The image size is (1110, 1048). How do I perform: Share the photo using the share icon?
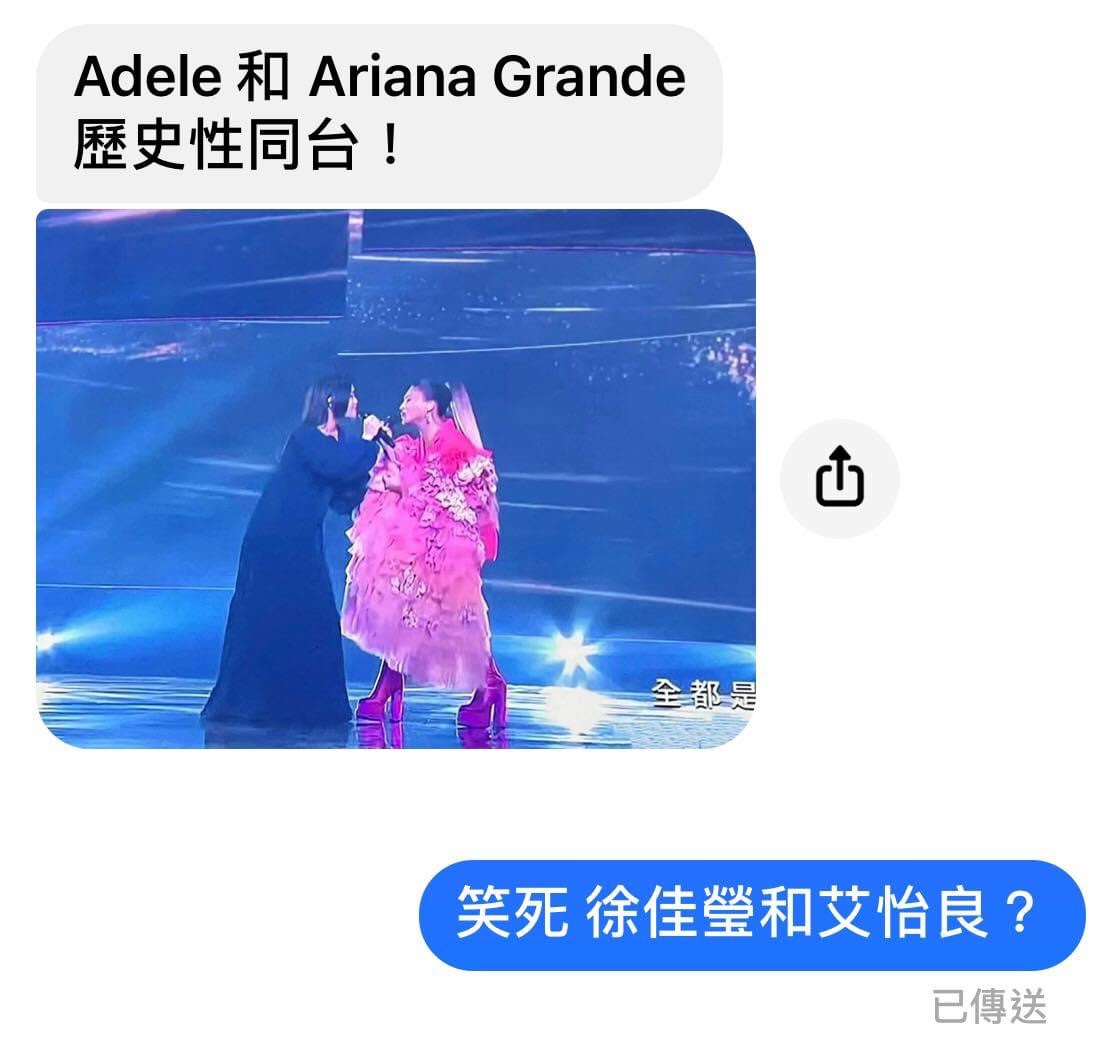[839, 479]
